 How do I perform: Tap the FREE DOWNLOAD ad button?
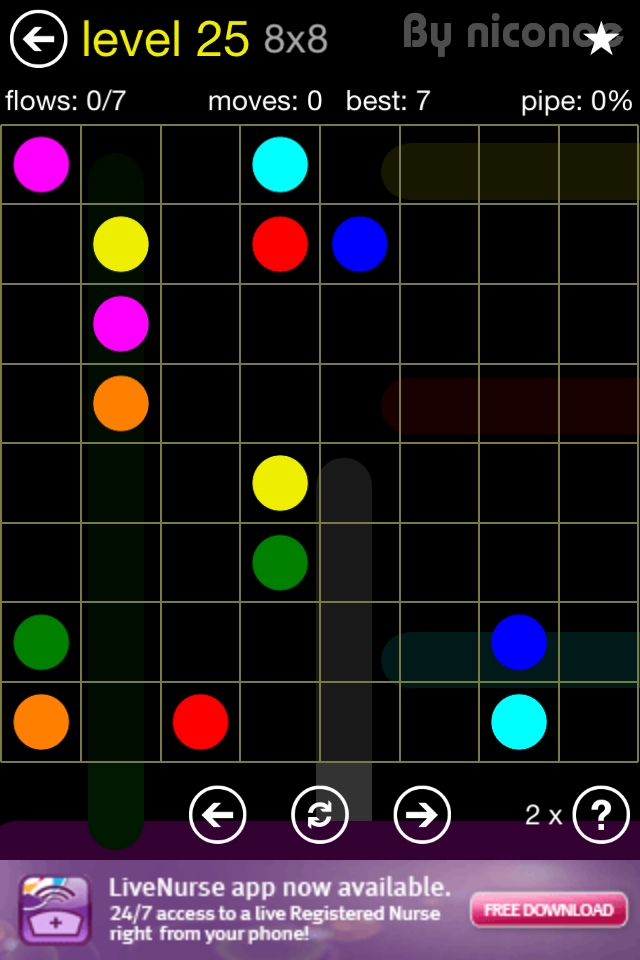549,910
